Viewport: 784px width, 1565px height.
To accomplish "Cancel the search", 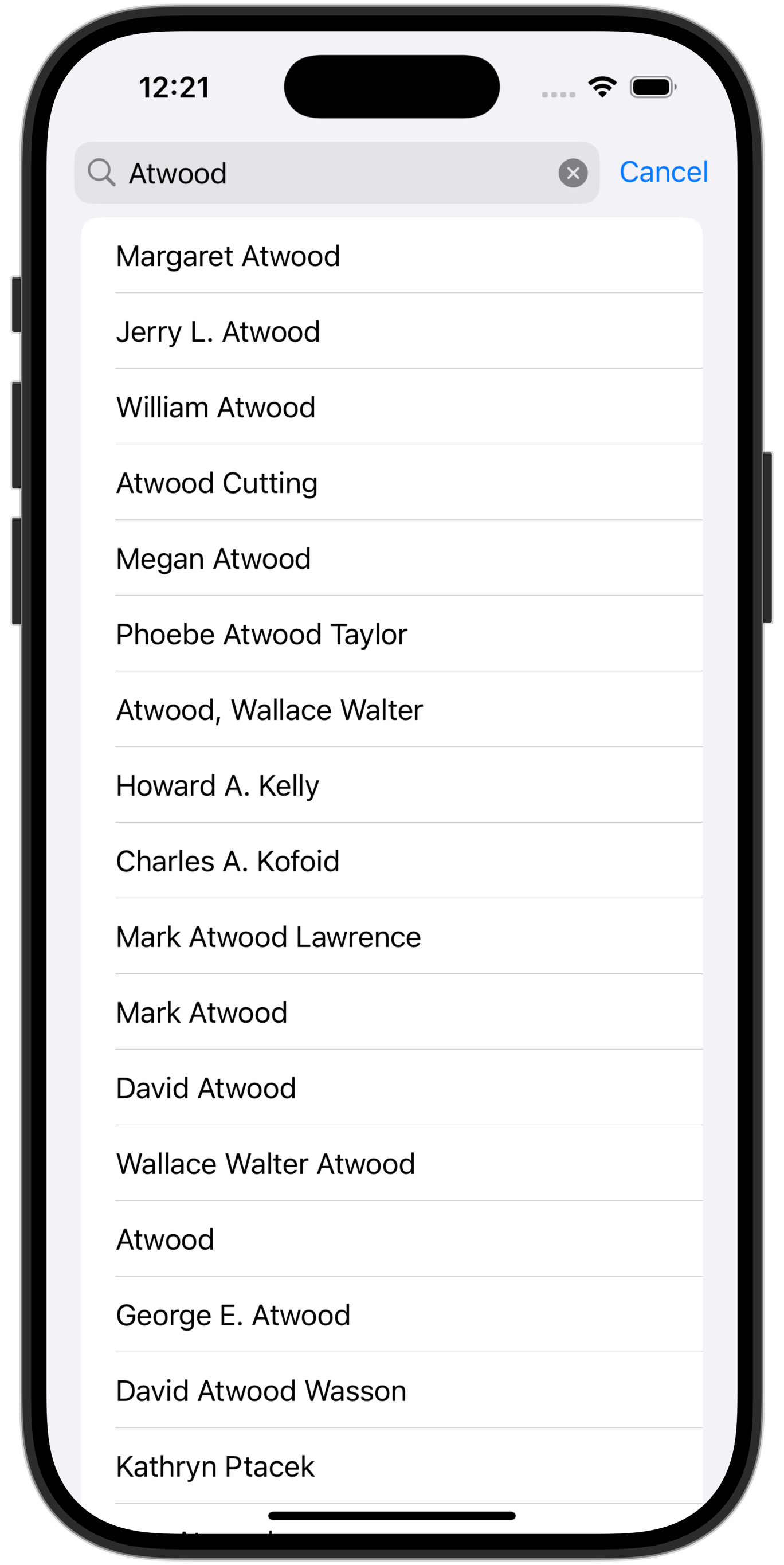I will pyautogui.click(x=663, y=172).
